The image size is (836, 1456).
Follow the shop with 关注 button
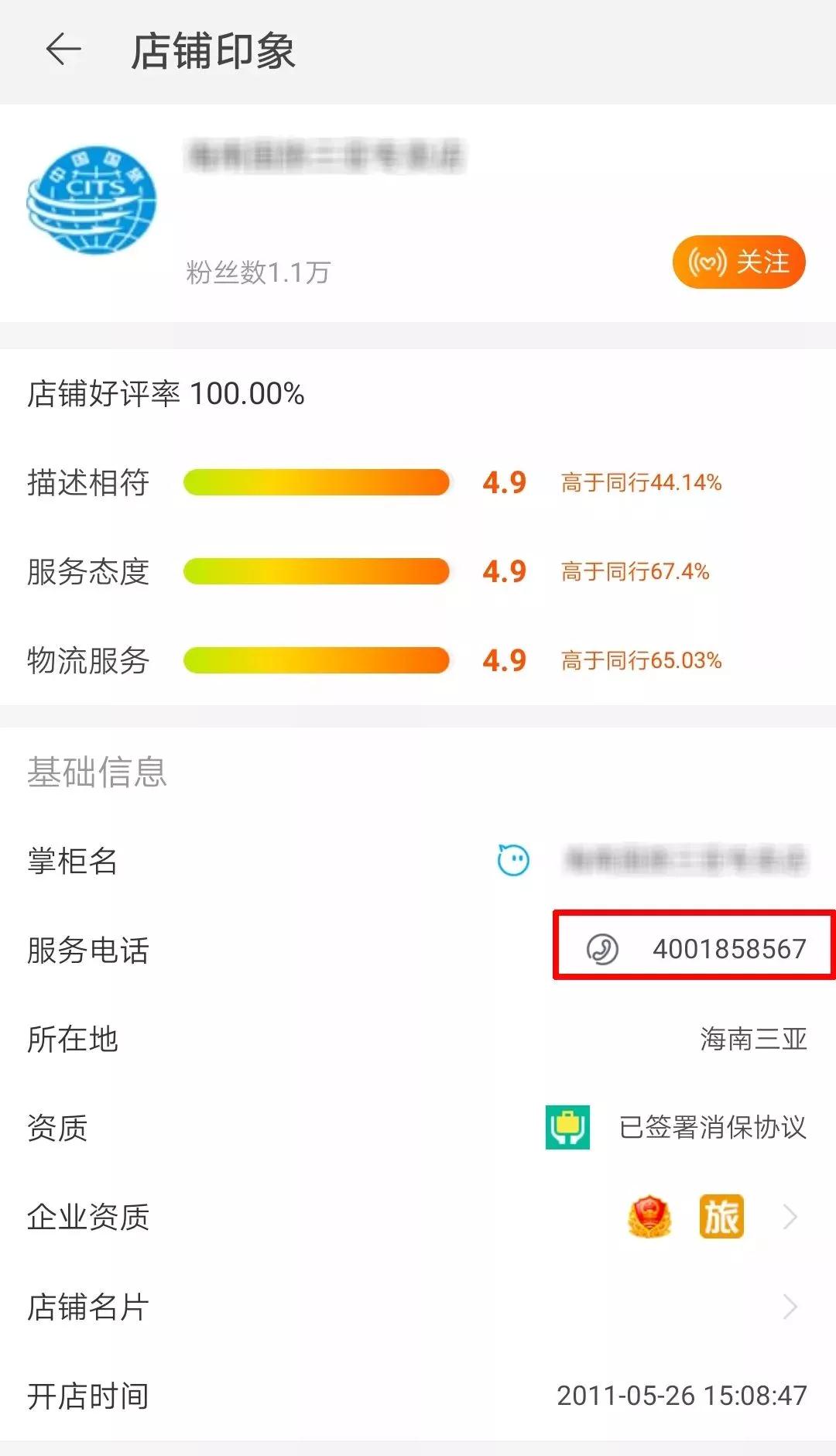point(739,262)
